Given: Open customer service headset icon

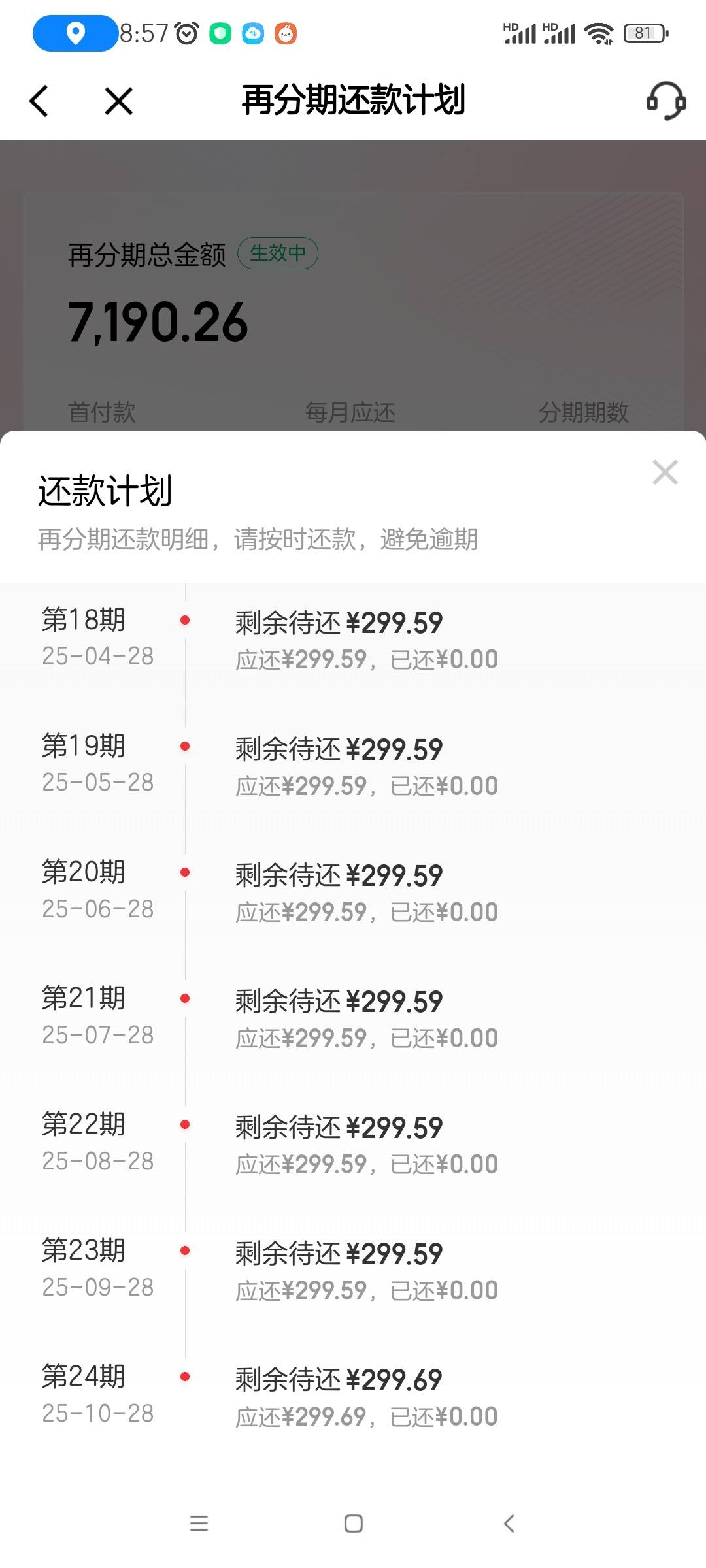Looking at the screenshot, I should coord(665,101).
